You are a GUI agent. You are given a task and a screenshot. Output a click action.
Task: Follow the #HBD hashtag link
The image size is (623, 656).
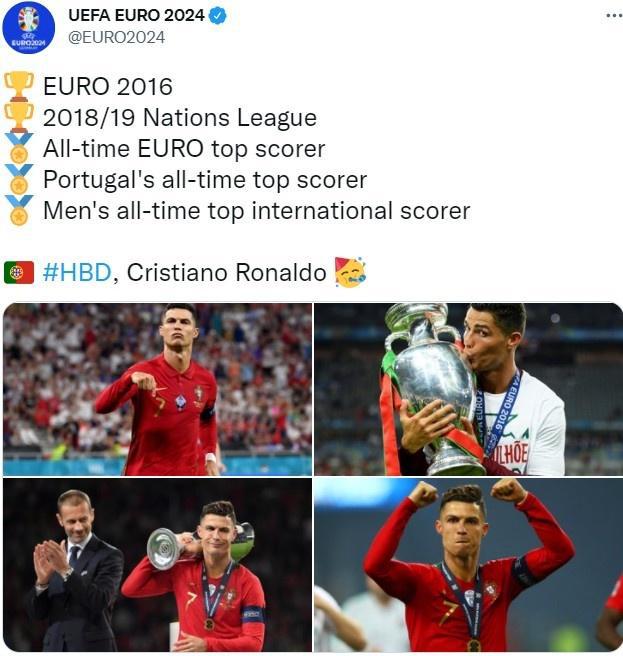pos(77,272)
